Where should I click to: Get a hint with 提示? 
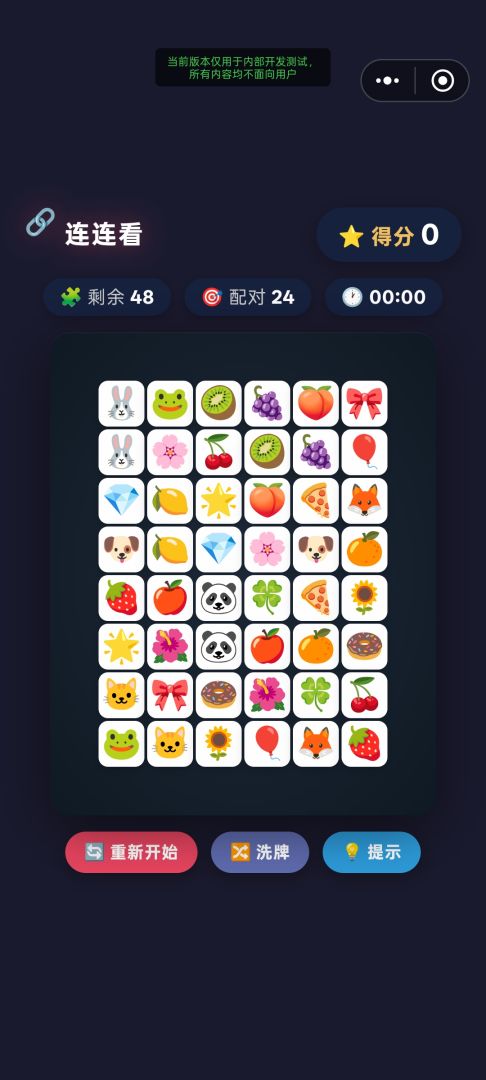(x=372, y=852)
